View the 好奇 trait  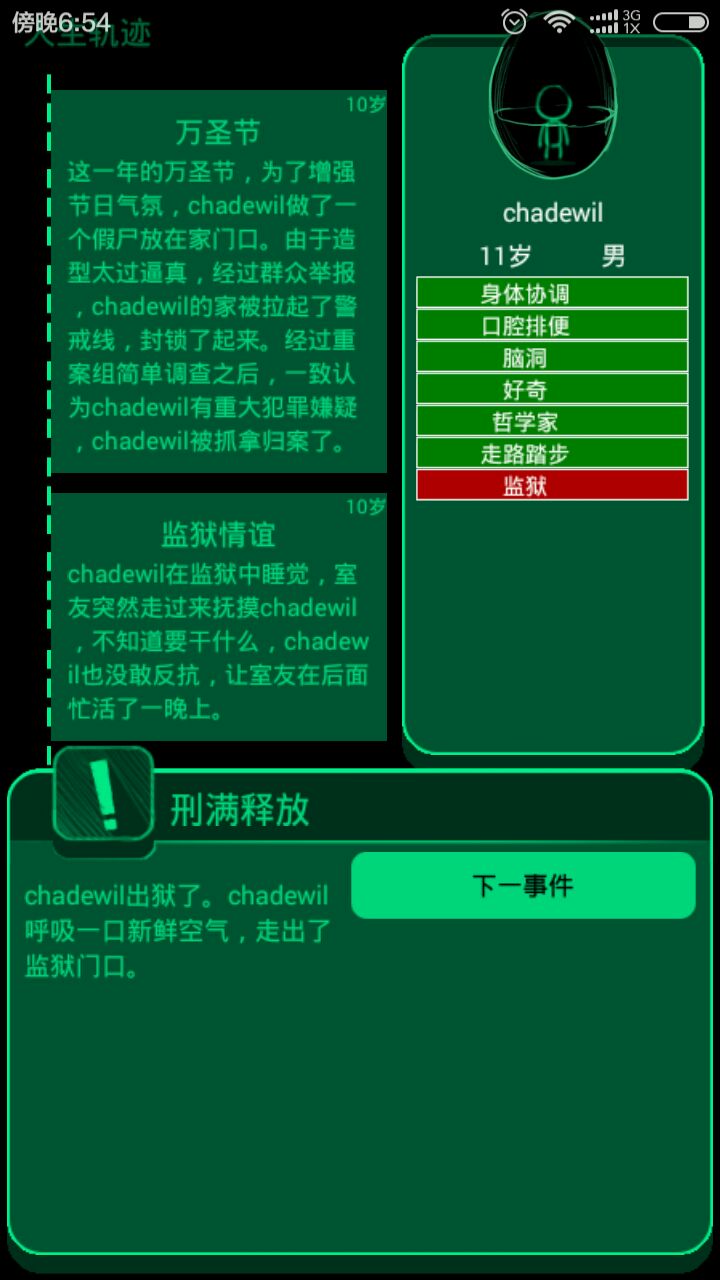552,389
